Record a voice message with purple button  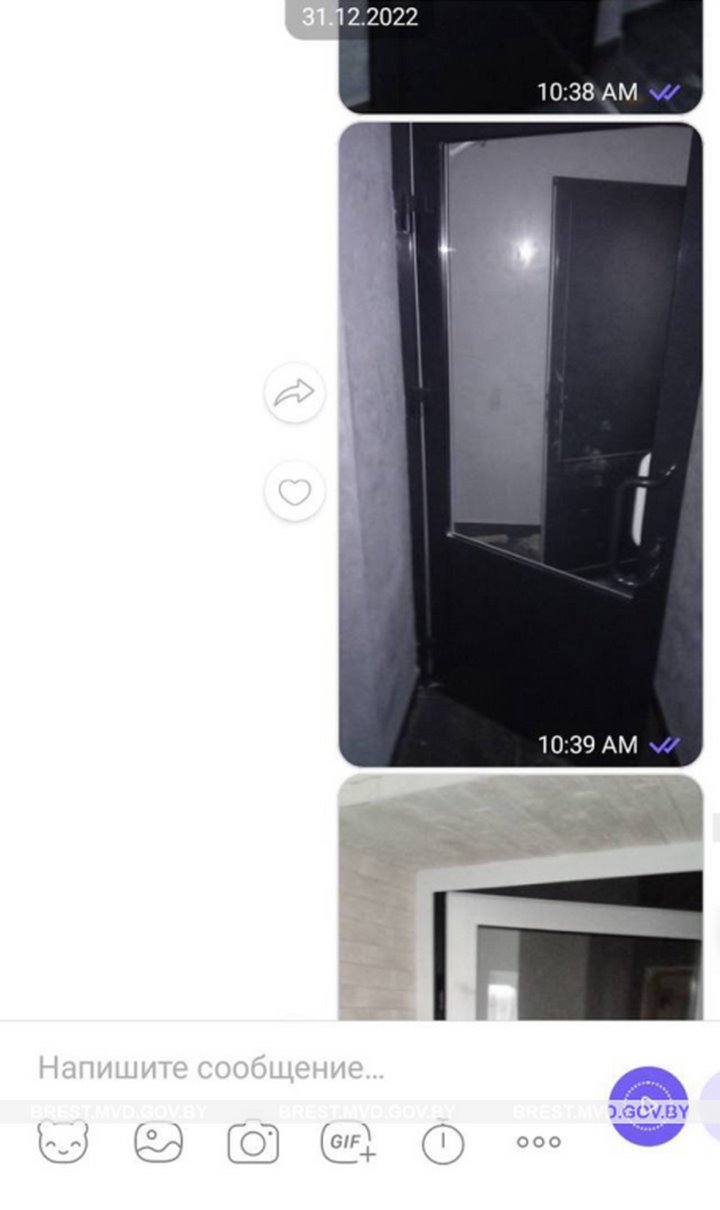[648, 1106]
